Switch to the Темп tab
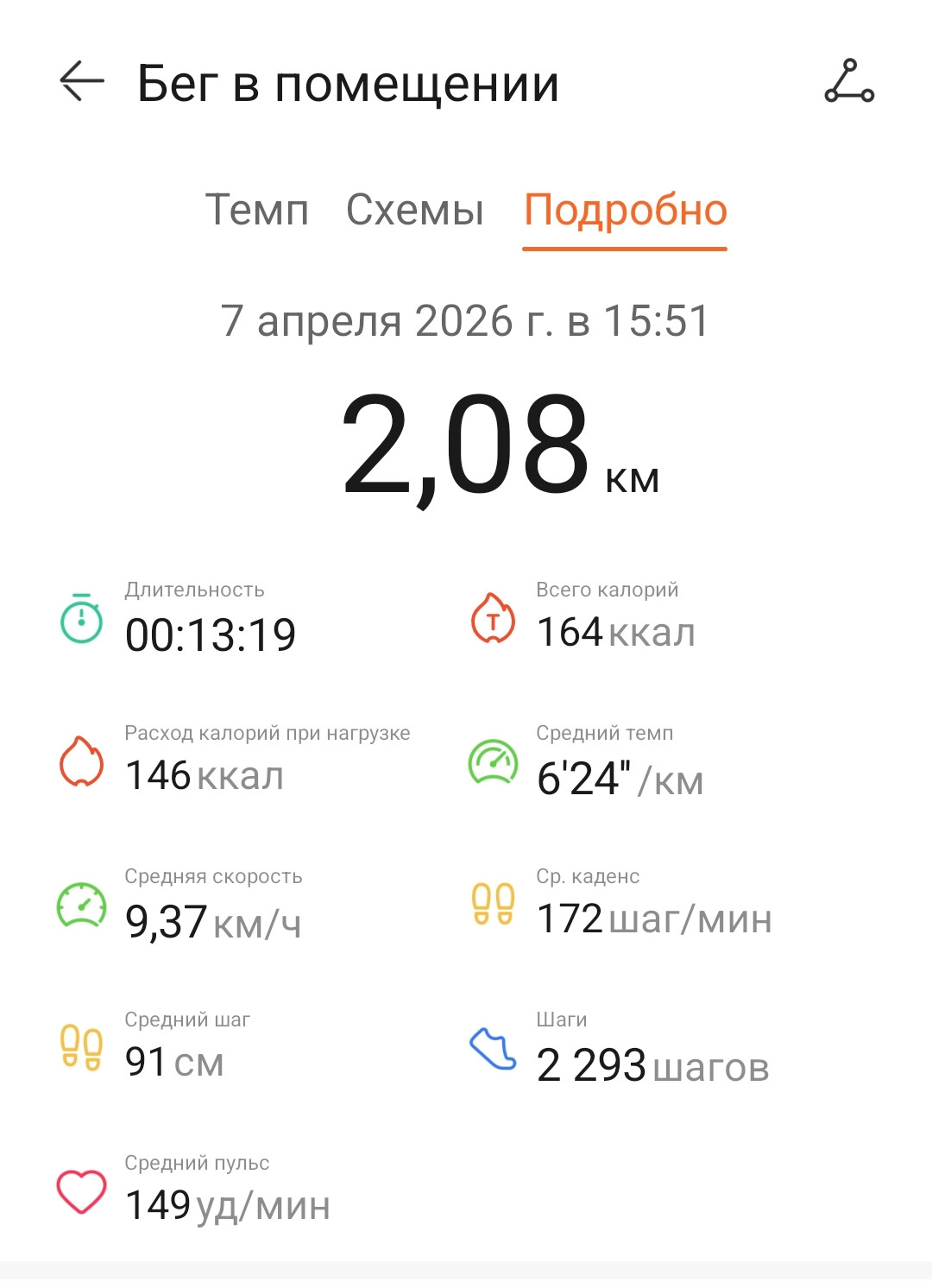The height and width of the screenshot is (1288, 932). 257,210
